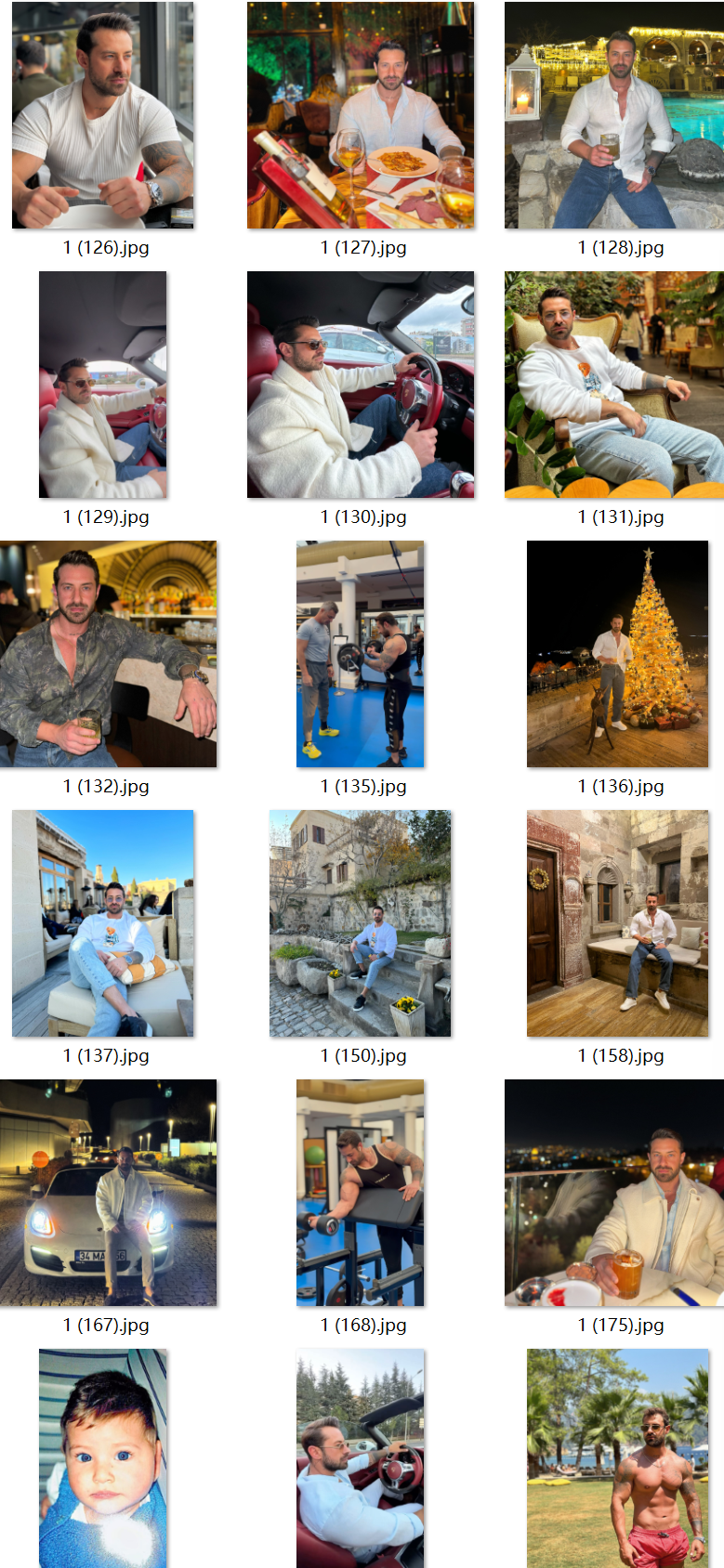Open the image 1 (167).jpg
Screen dimensions: 724x1568
coord(108,1193)
